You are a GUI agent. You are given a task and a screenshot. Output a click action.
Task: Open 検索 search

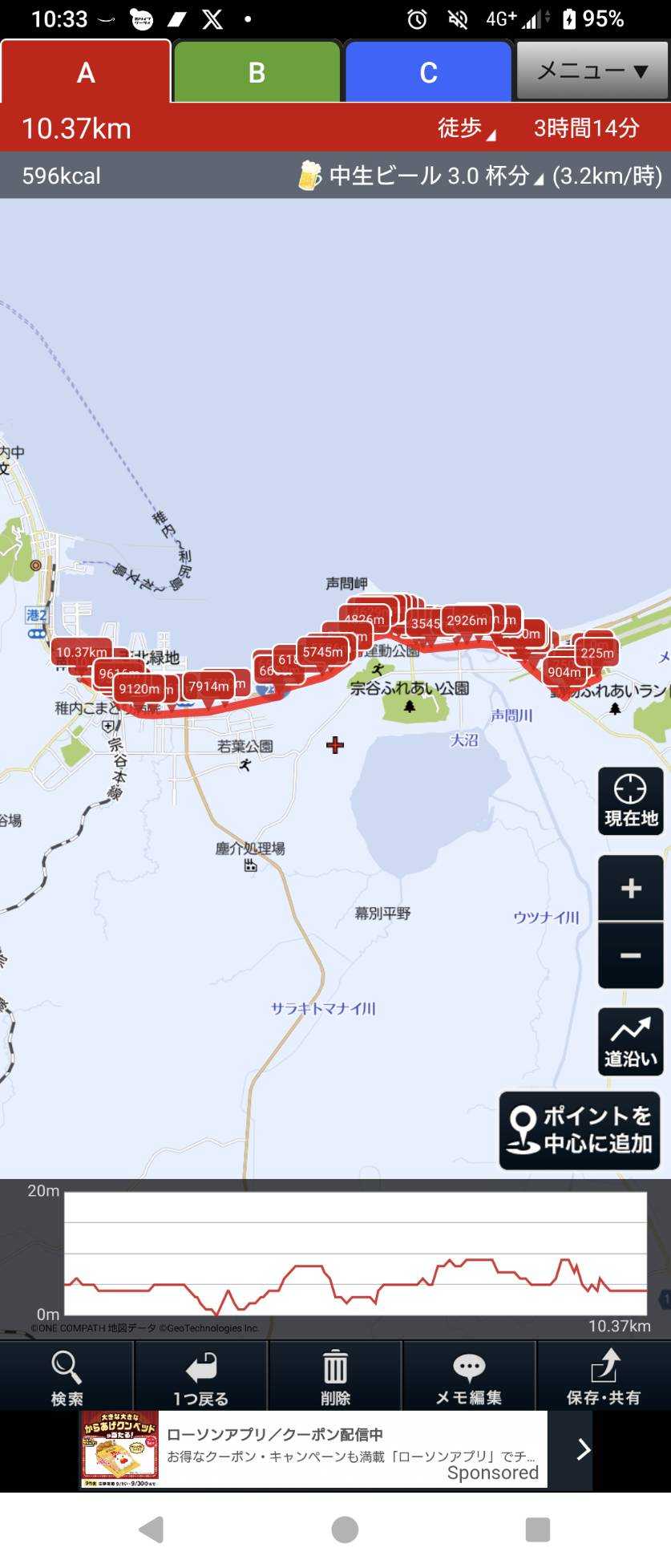coord(67,1377)
